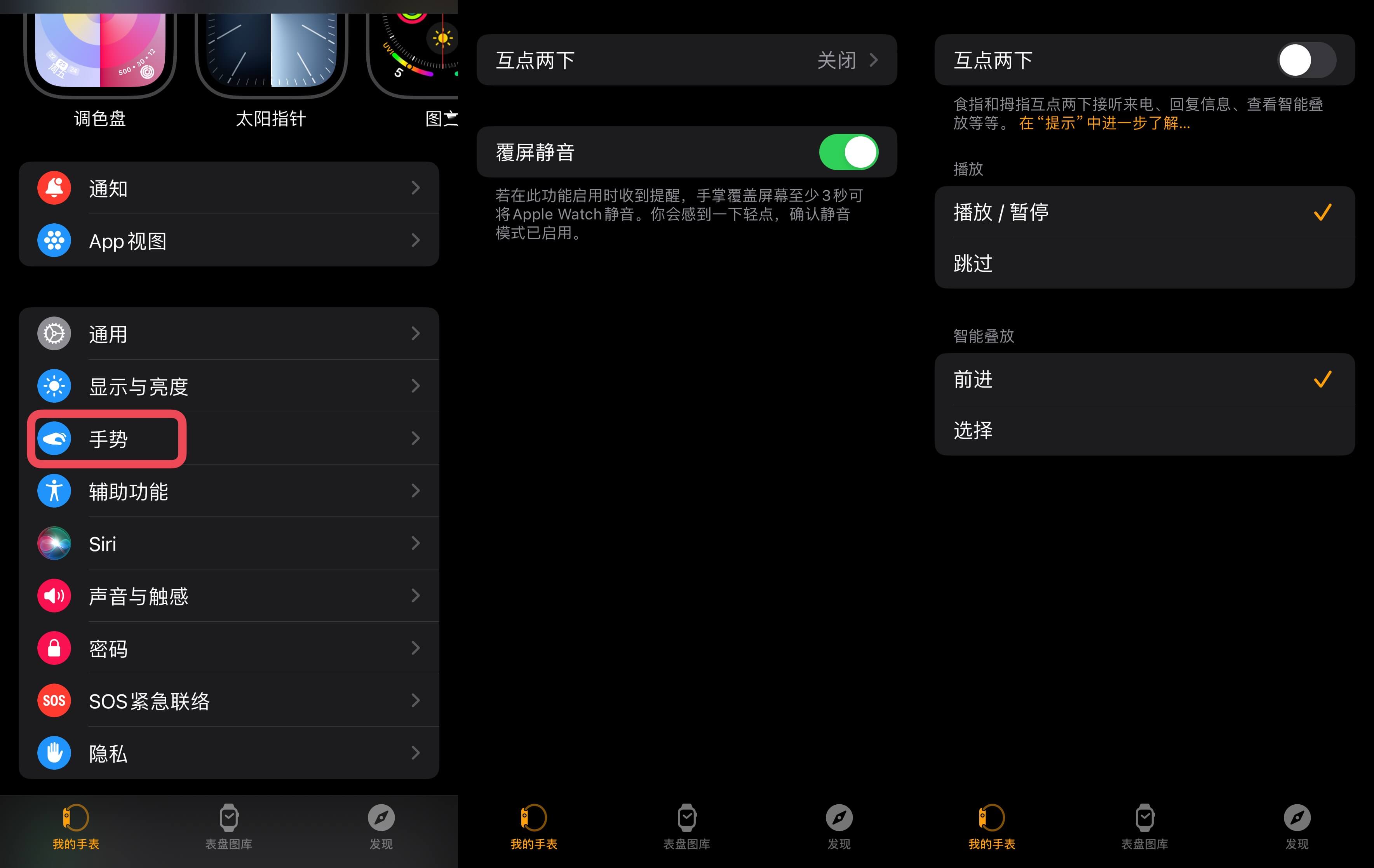1374x868 pixels.
Task: Open App 视图 settings
Action: pos(228,241)
